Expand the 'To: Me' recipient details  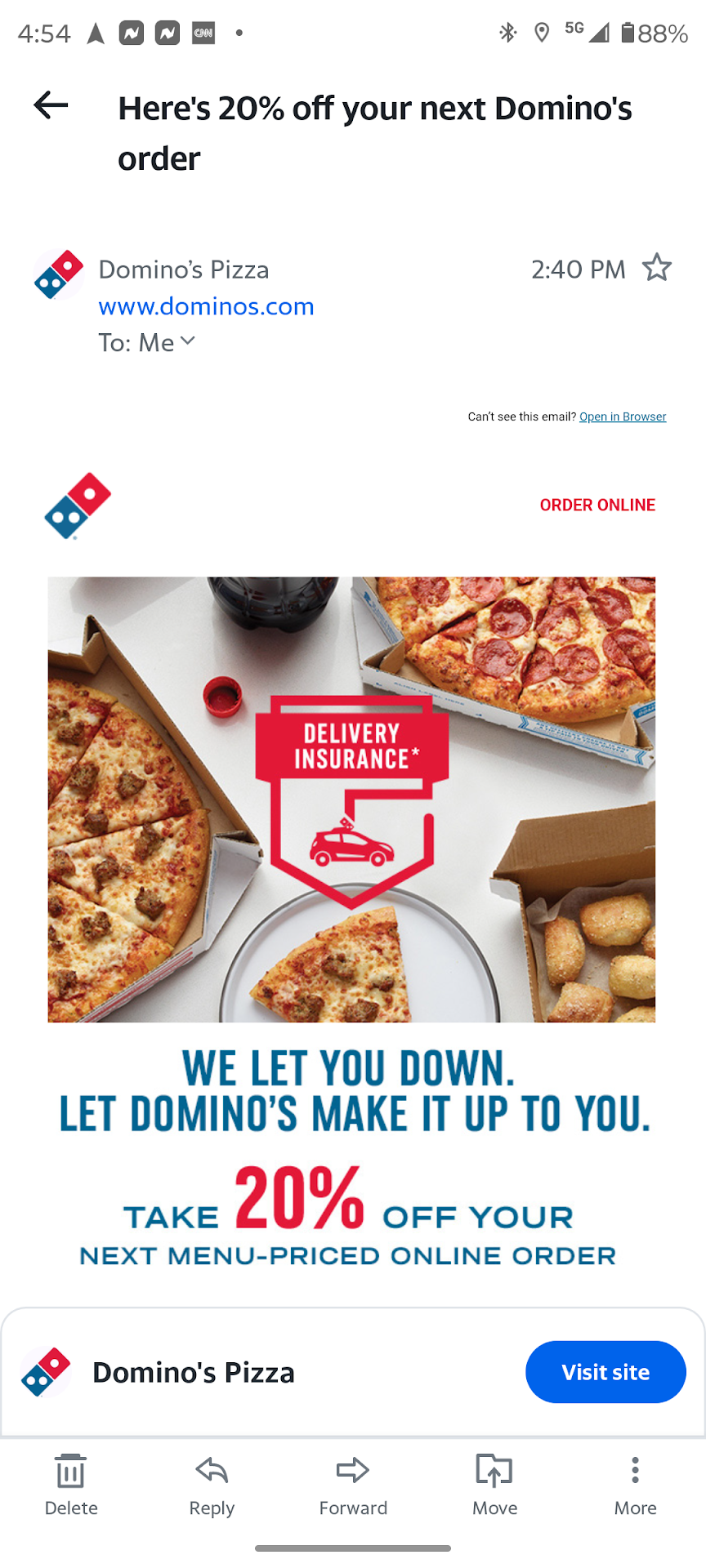tap(147, 342)
